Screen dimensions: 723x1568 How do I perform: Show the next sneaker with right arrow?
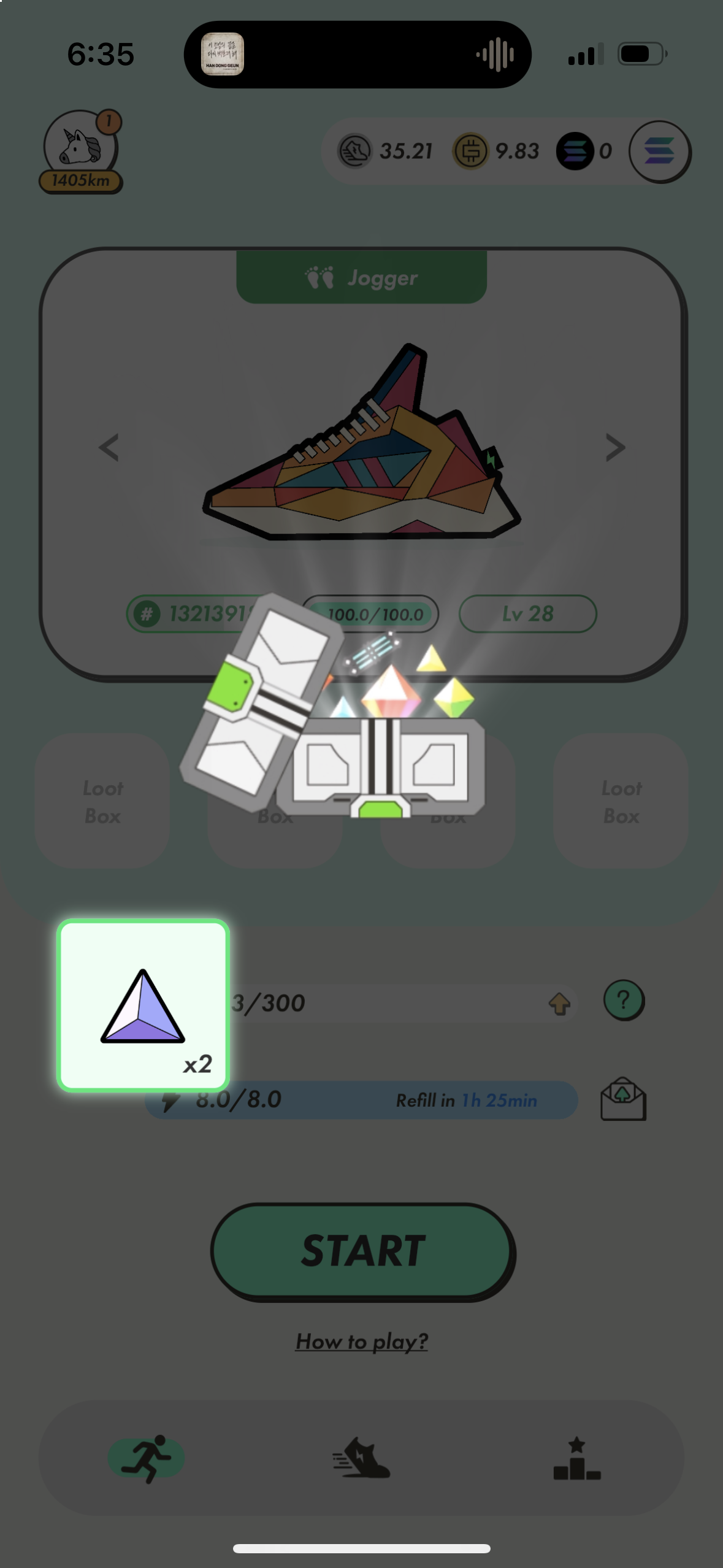pos(615,447)
